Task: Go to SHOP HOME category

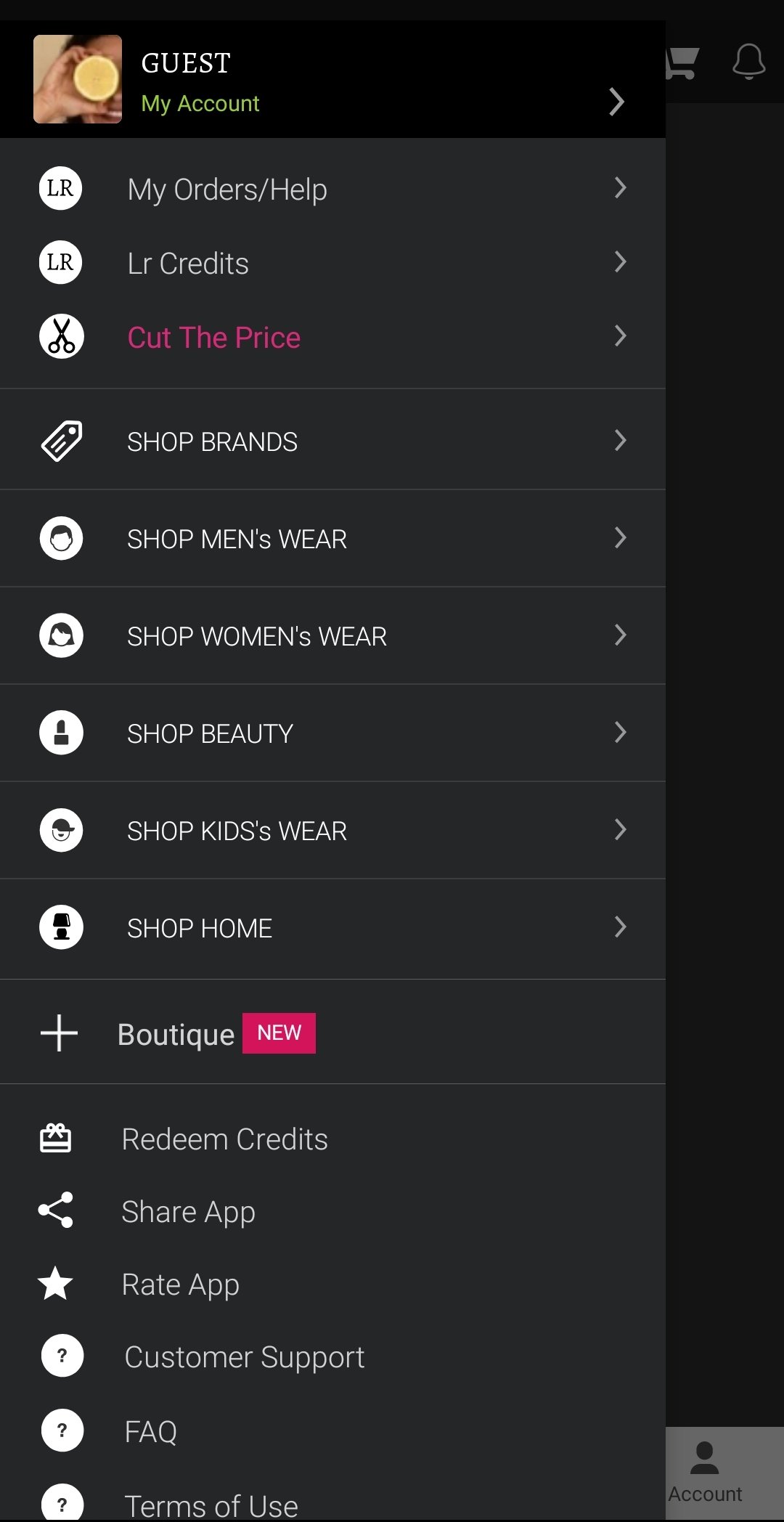Action: tap(332, 927)
